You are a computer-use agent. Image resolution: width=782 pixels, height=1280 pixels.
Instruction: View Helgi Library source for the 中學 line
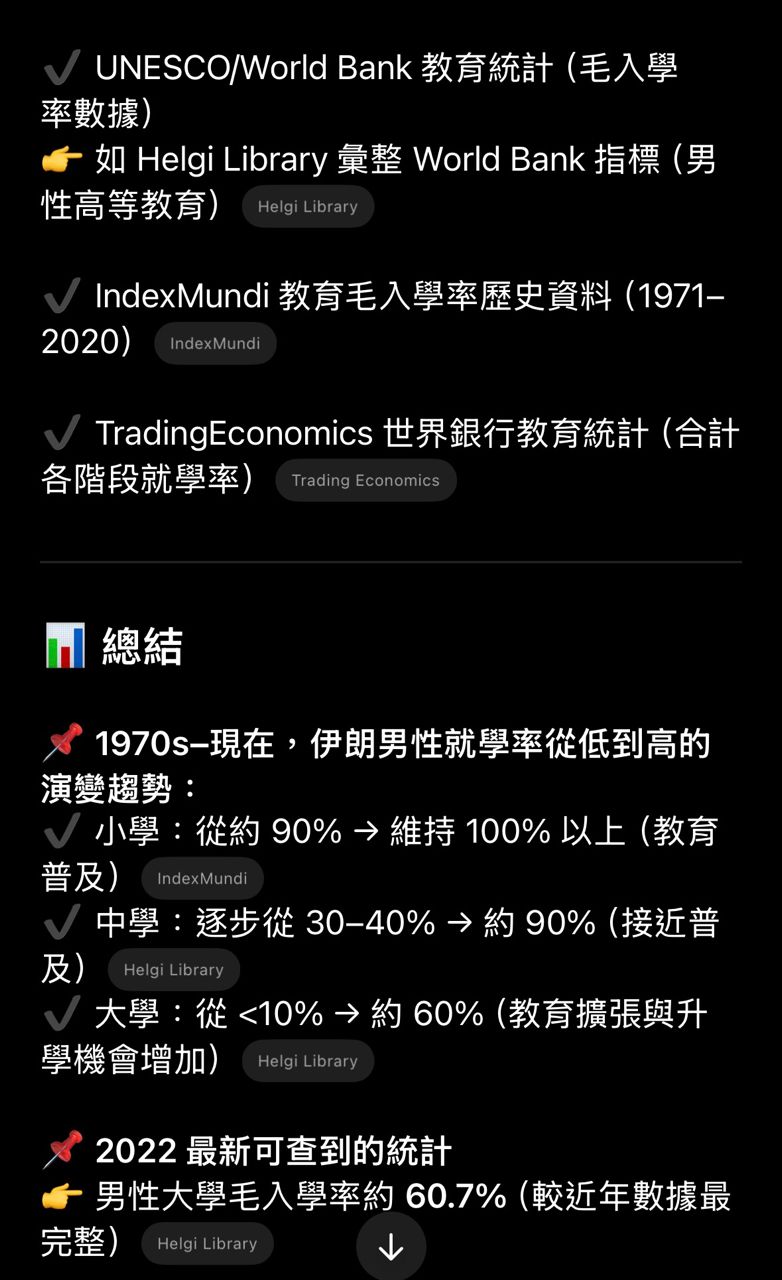[x=173, y=969]
